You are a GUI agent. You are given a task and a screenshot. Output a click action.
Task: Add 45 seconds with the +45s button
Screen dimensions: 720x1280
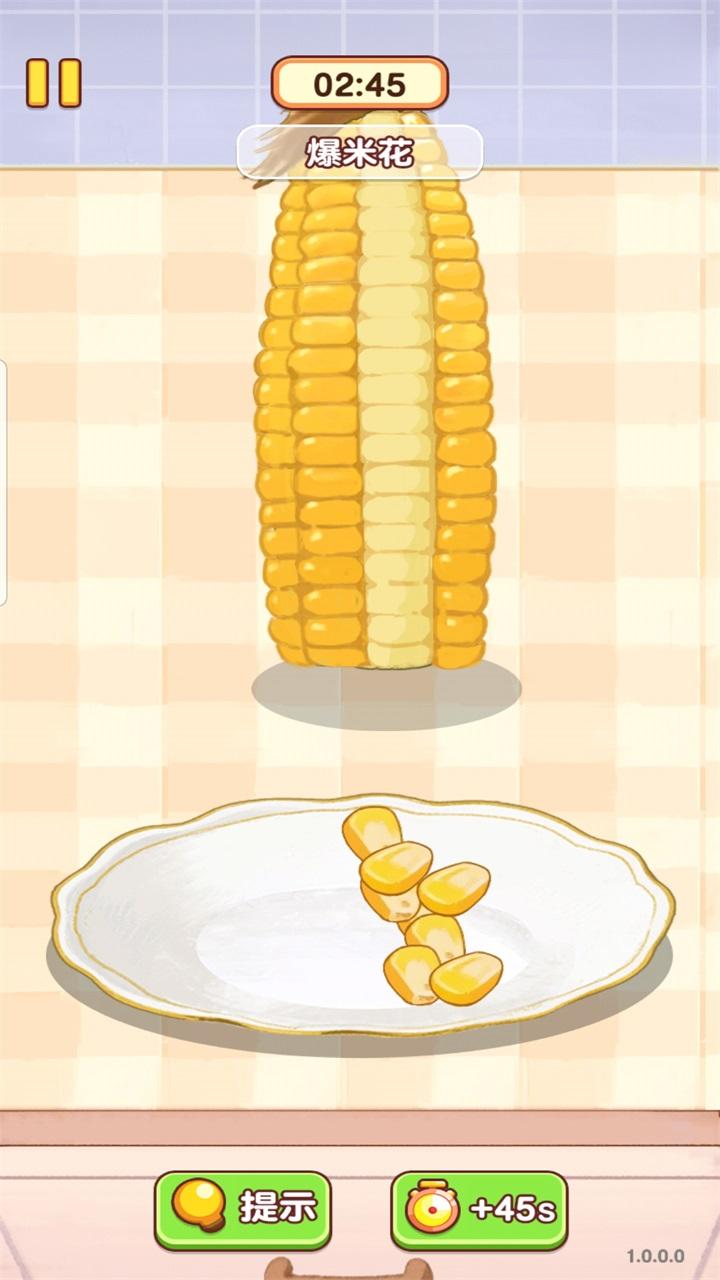click(x=479, y=1210)
